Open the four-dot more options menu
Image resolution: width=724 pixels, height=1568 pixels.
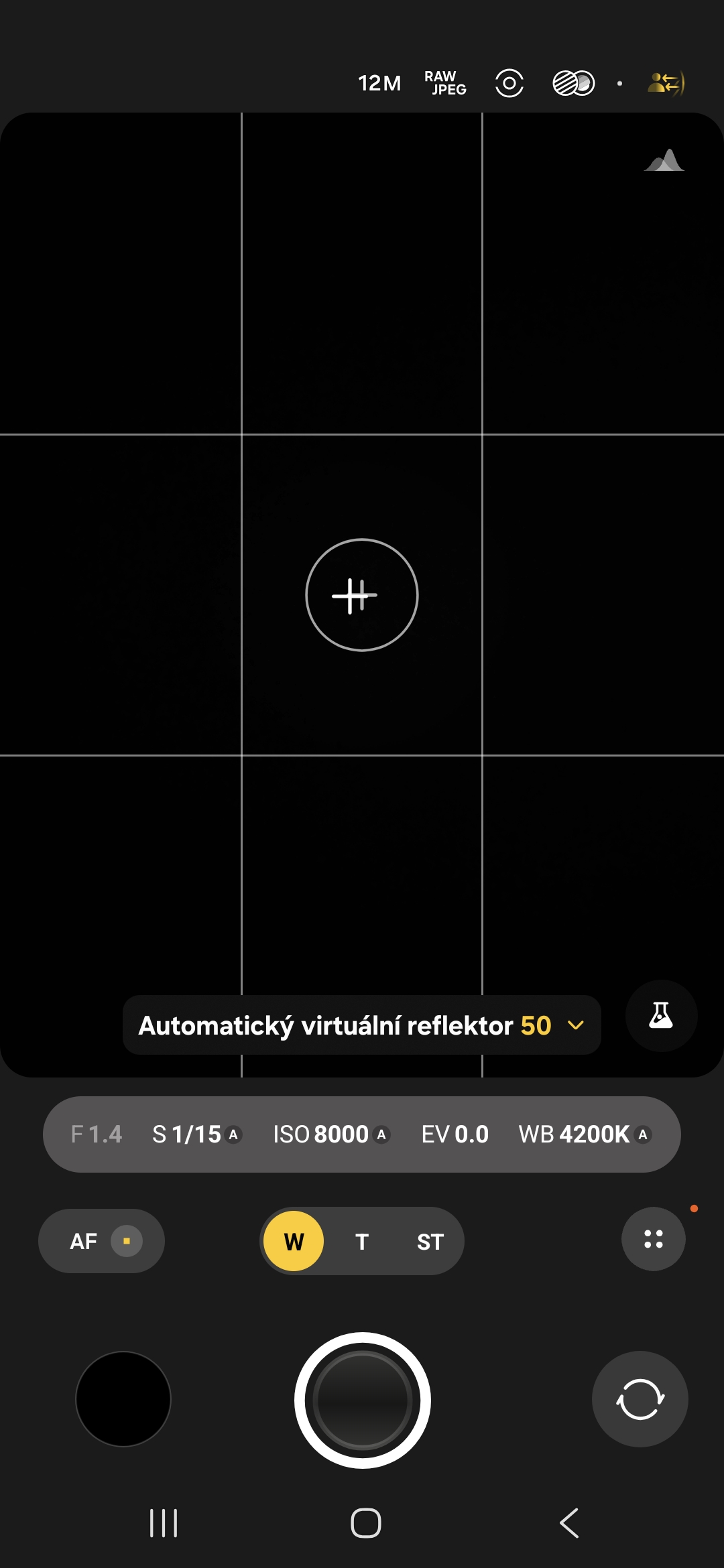[x=653, y=1239]
